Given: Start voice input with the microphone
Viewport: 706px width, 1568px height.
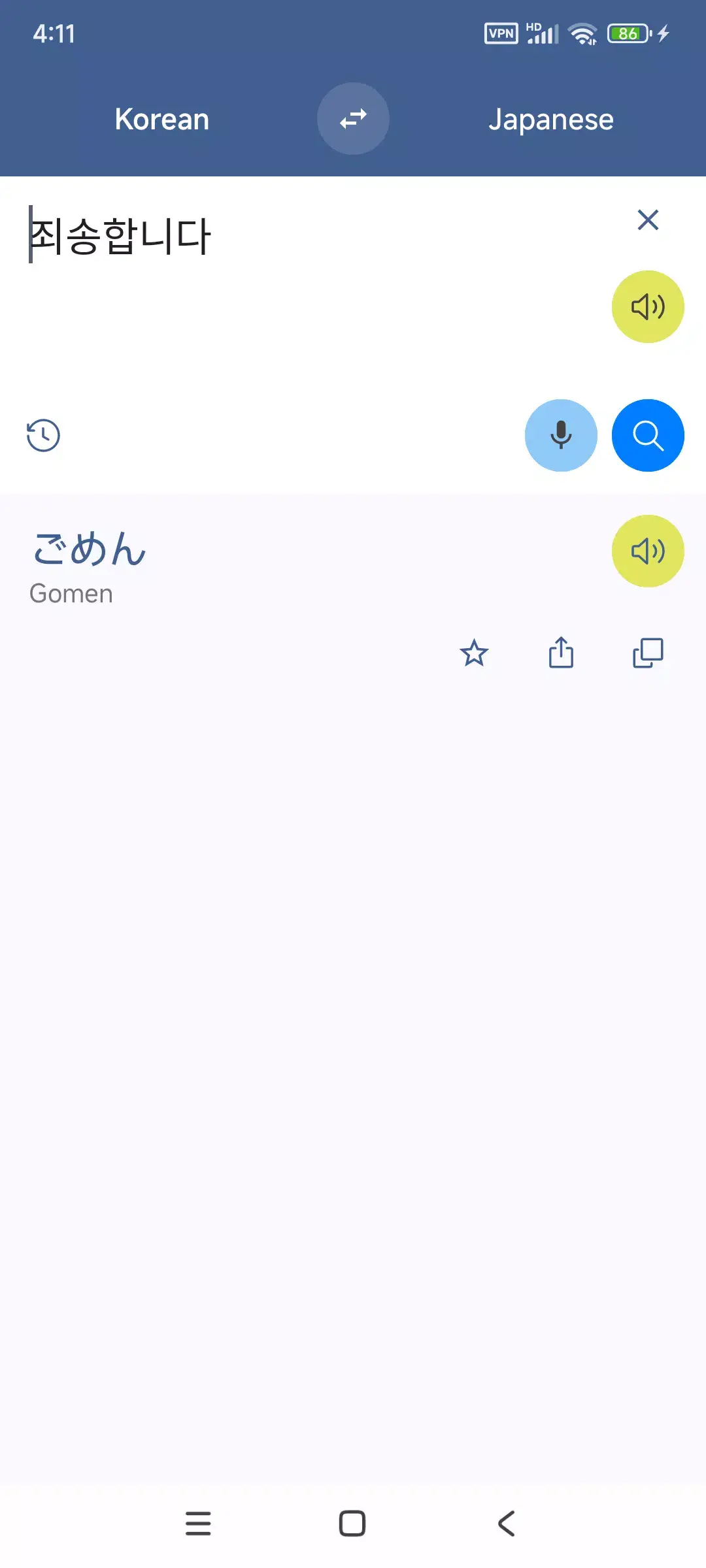Looking at the screenshot, I should (561, 435).
